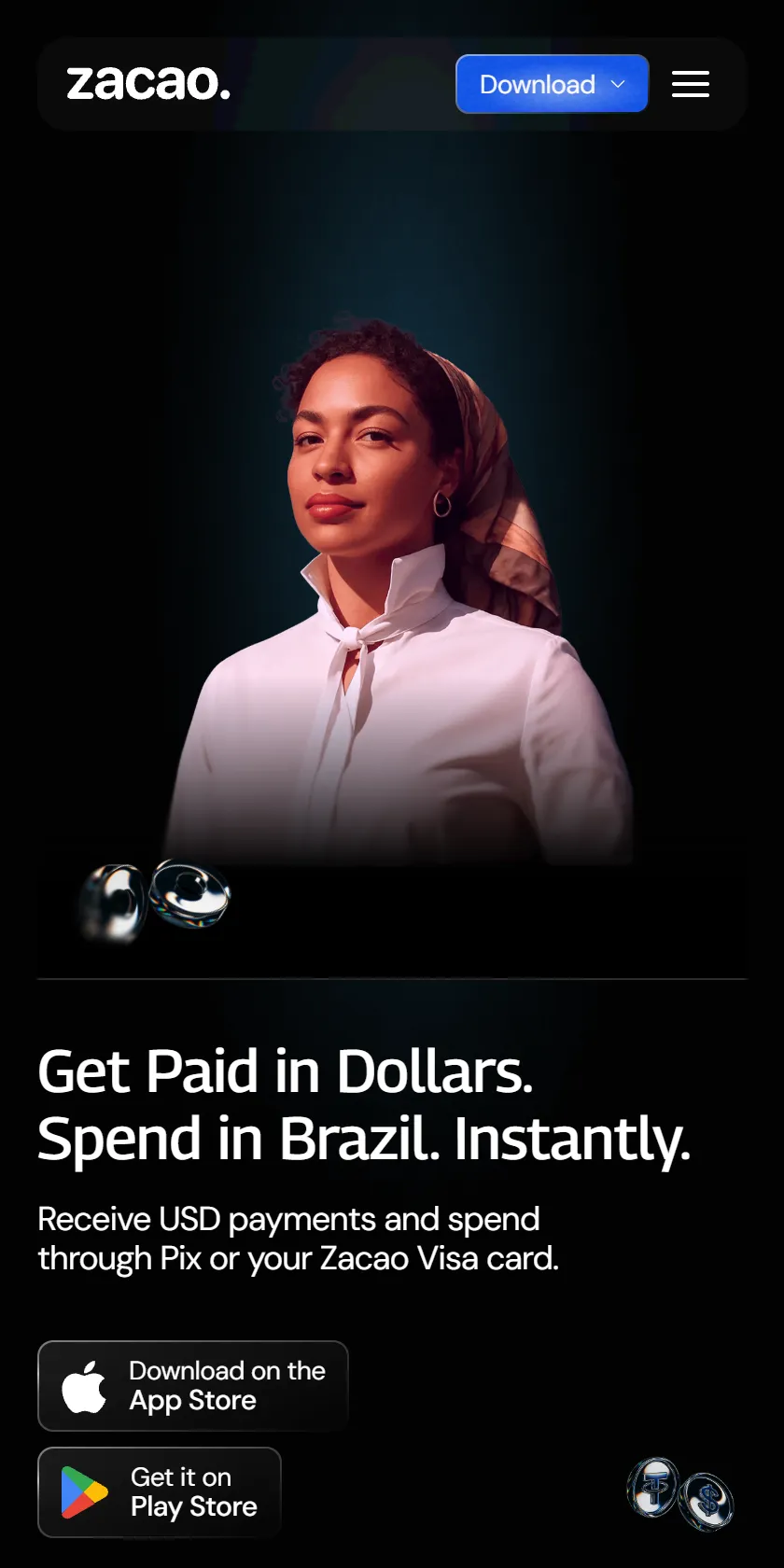Open the hamburger navigation menu

[x=691, y=84]
